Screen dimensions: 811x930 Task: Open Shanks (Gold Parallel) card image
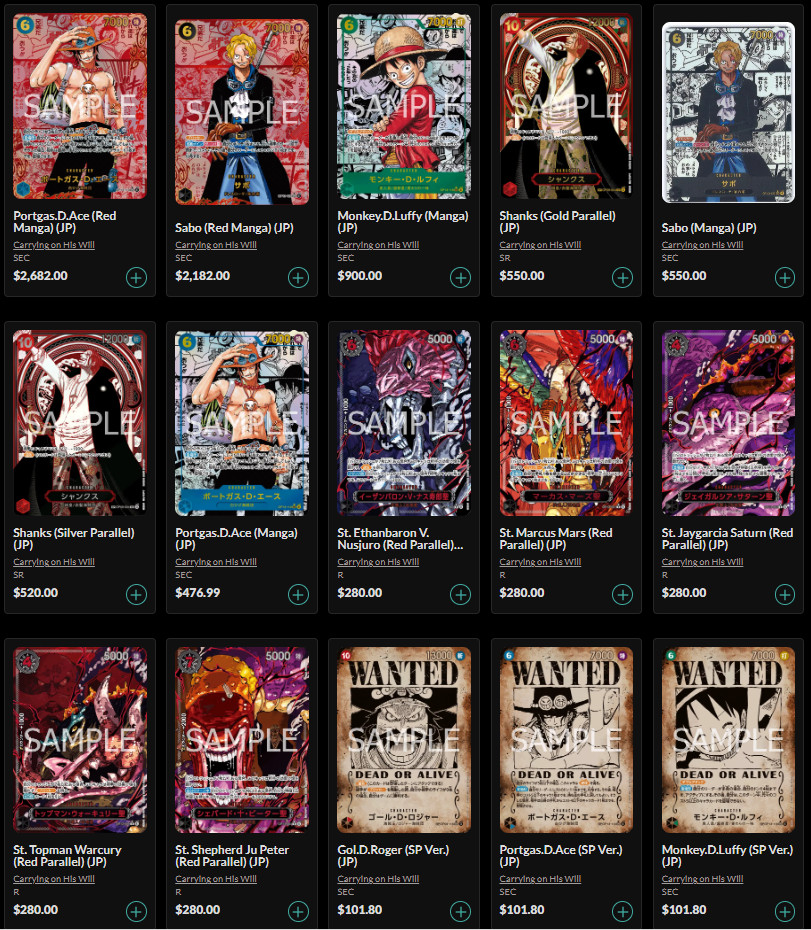(565, 108)
